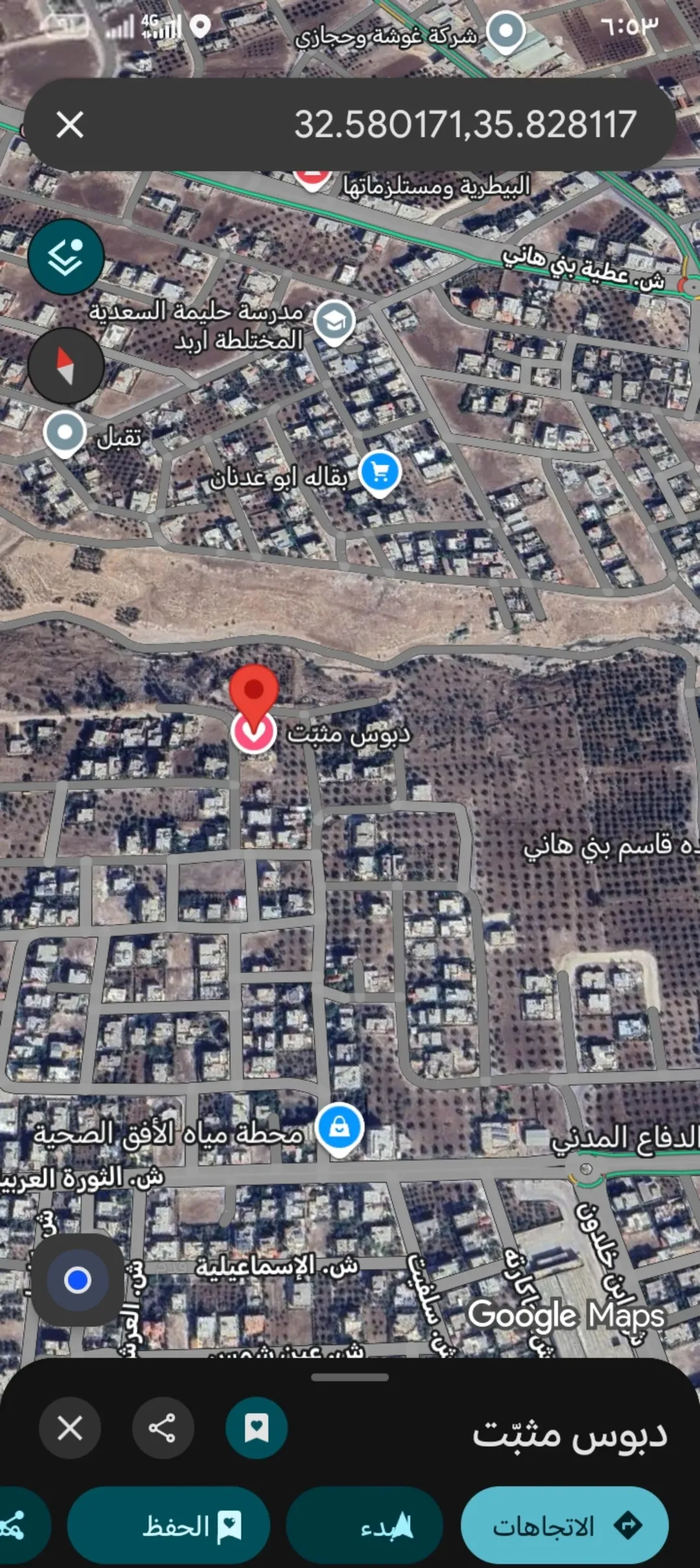The height and width of the screenshot is (1568, 700).
Task: Tap the compass to reorient the map
Action: 66,366
